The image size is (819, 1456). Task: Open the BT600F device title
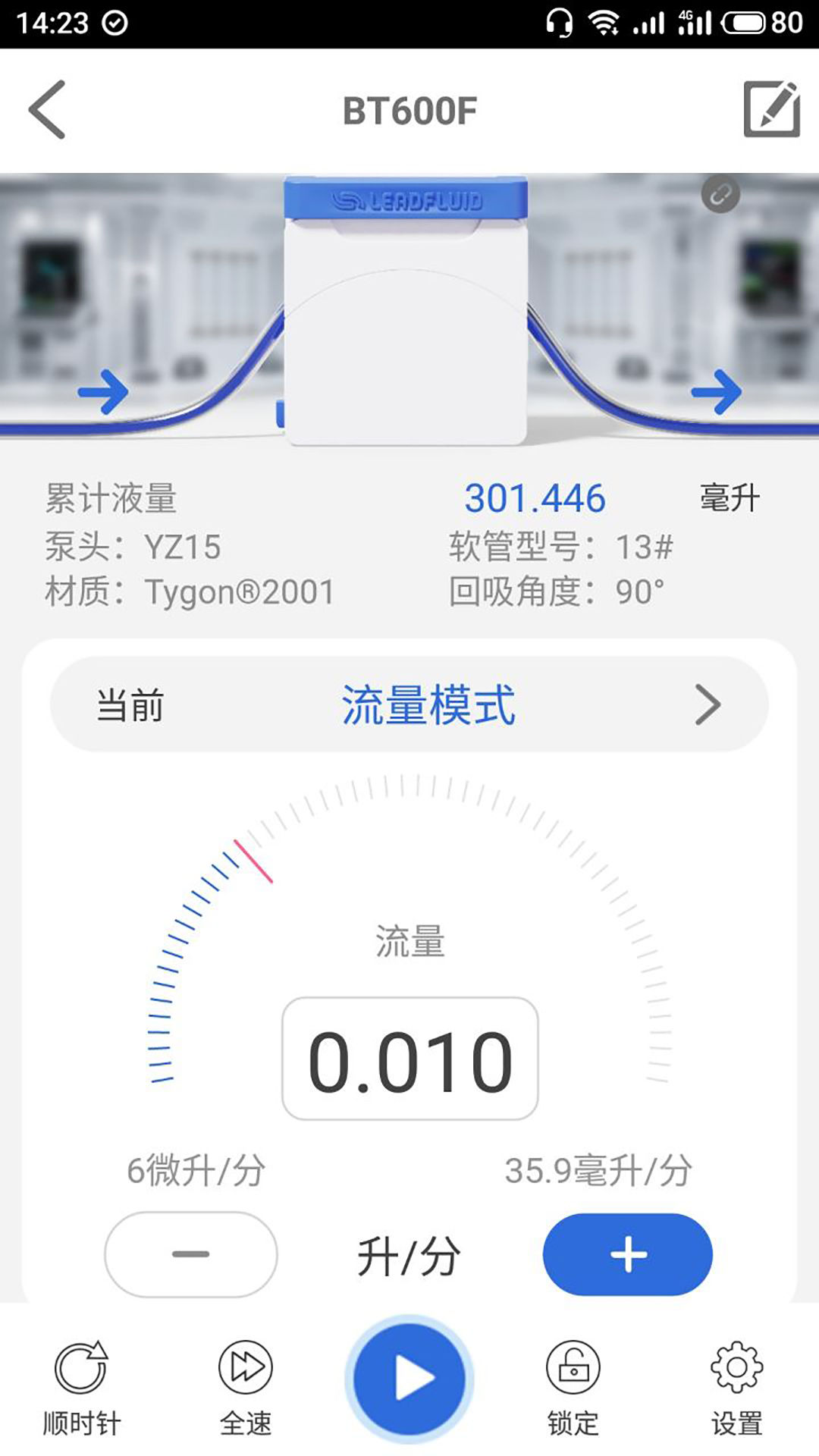coord(409,108)
